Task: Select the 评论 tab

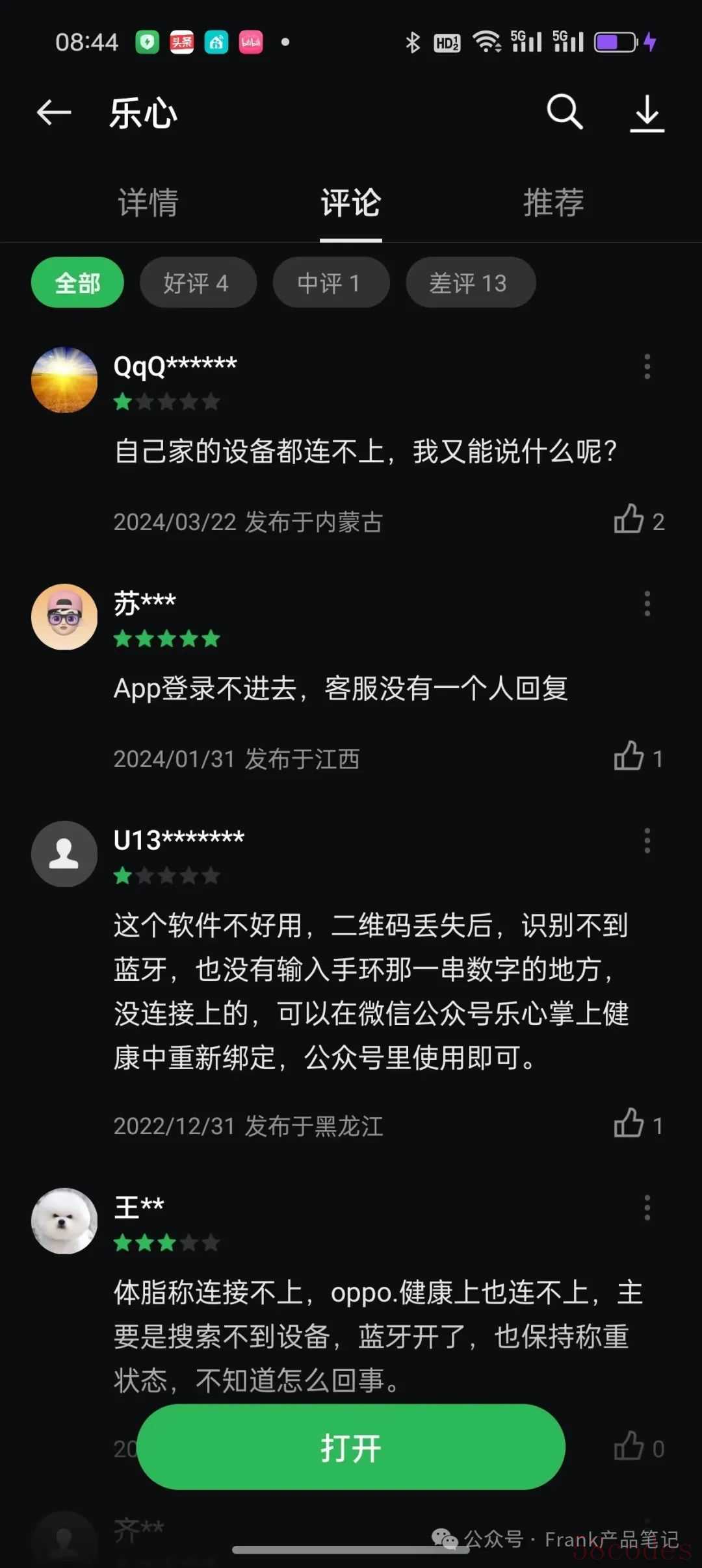Action: pyautogui.click(x=351, y=203)
